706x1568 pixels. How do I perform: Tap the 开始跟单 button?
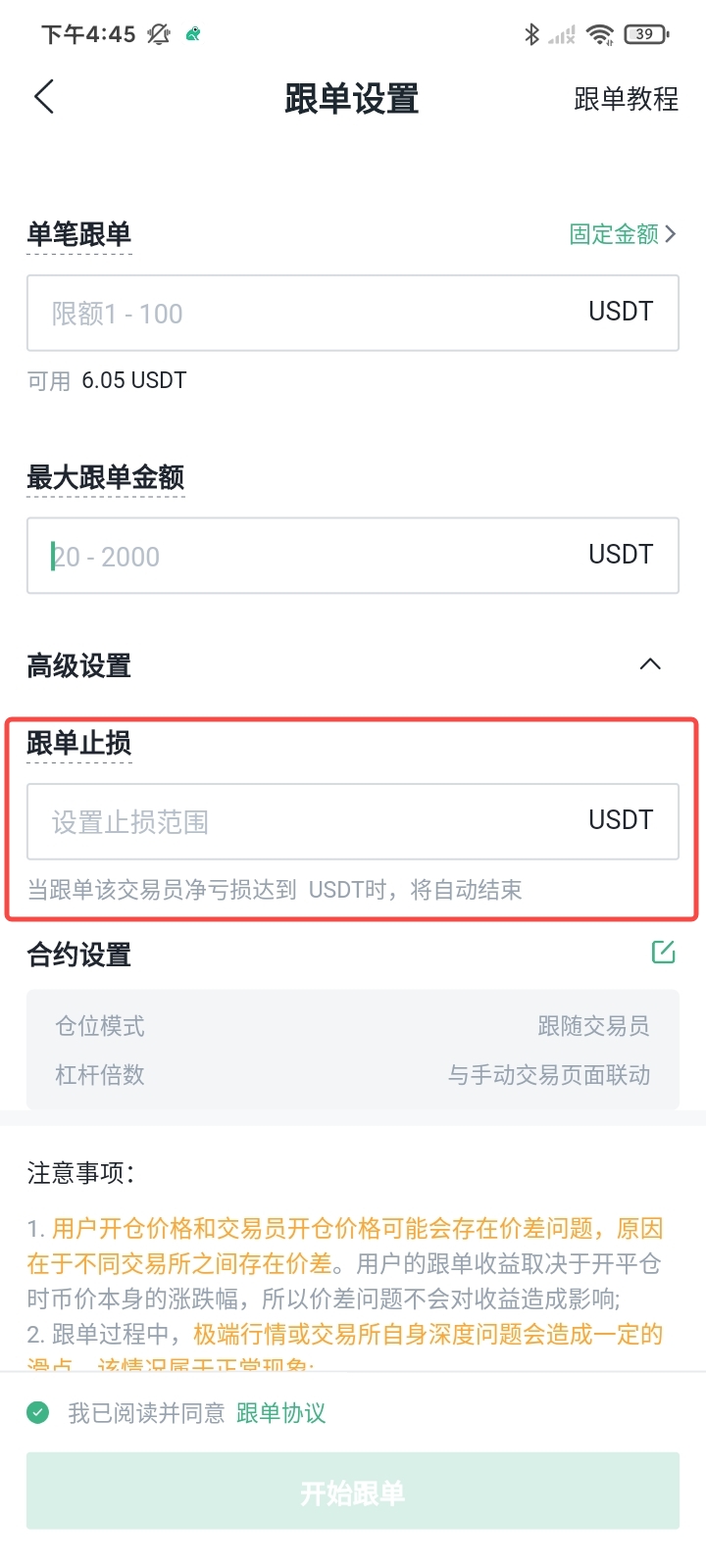353,1492
